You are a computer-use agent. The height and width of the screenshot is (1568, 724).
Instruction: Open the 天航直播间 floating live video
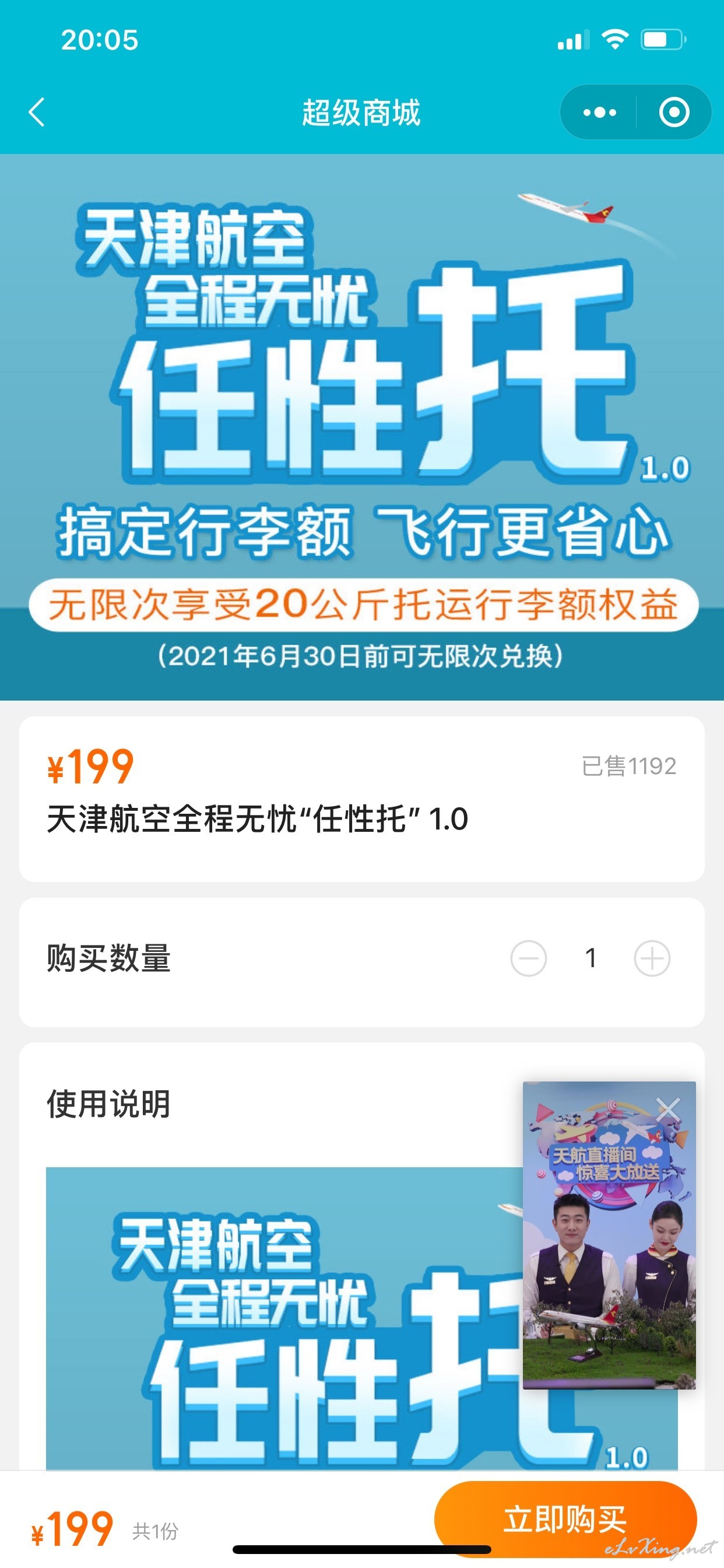[609, 1254]
